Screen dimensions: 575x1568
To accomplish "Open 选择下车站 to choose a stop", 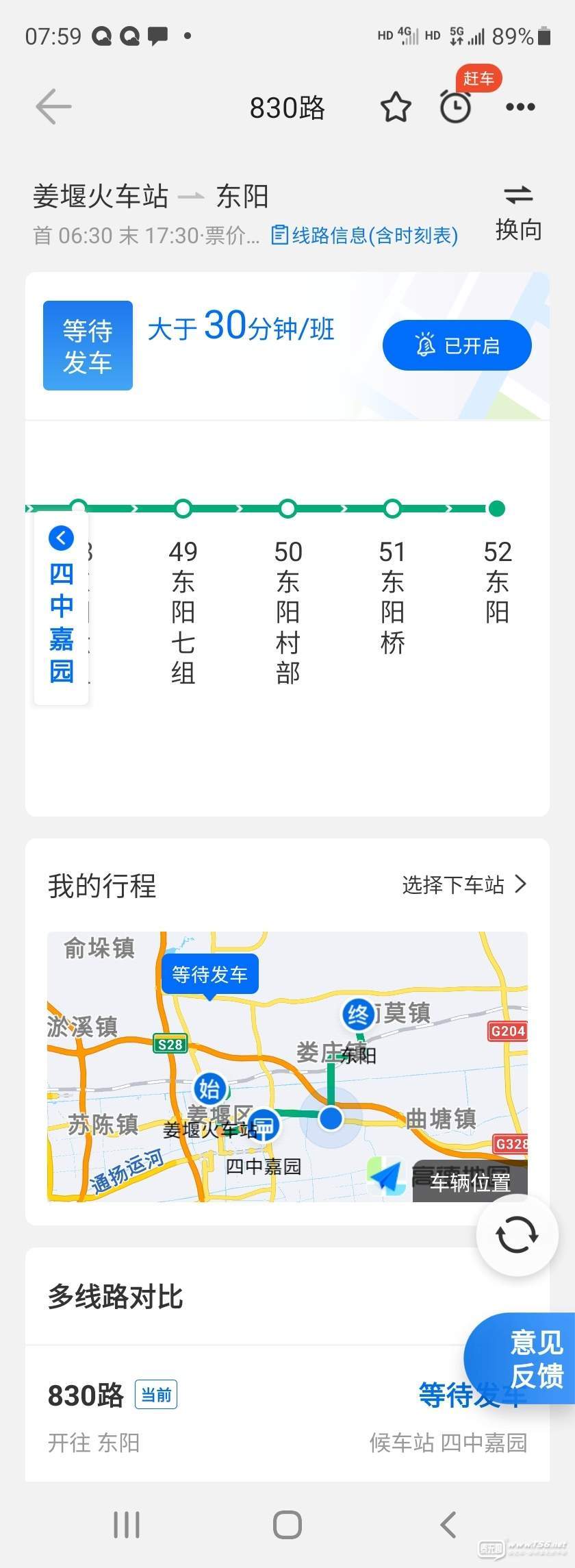I will pyautogui.click(x=463, y=885).
